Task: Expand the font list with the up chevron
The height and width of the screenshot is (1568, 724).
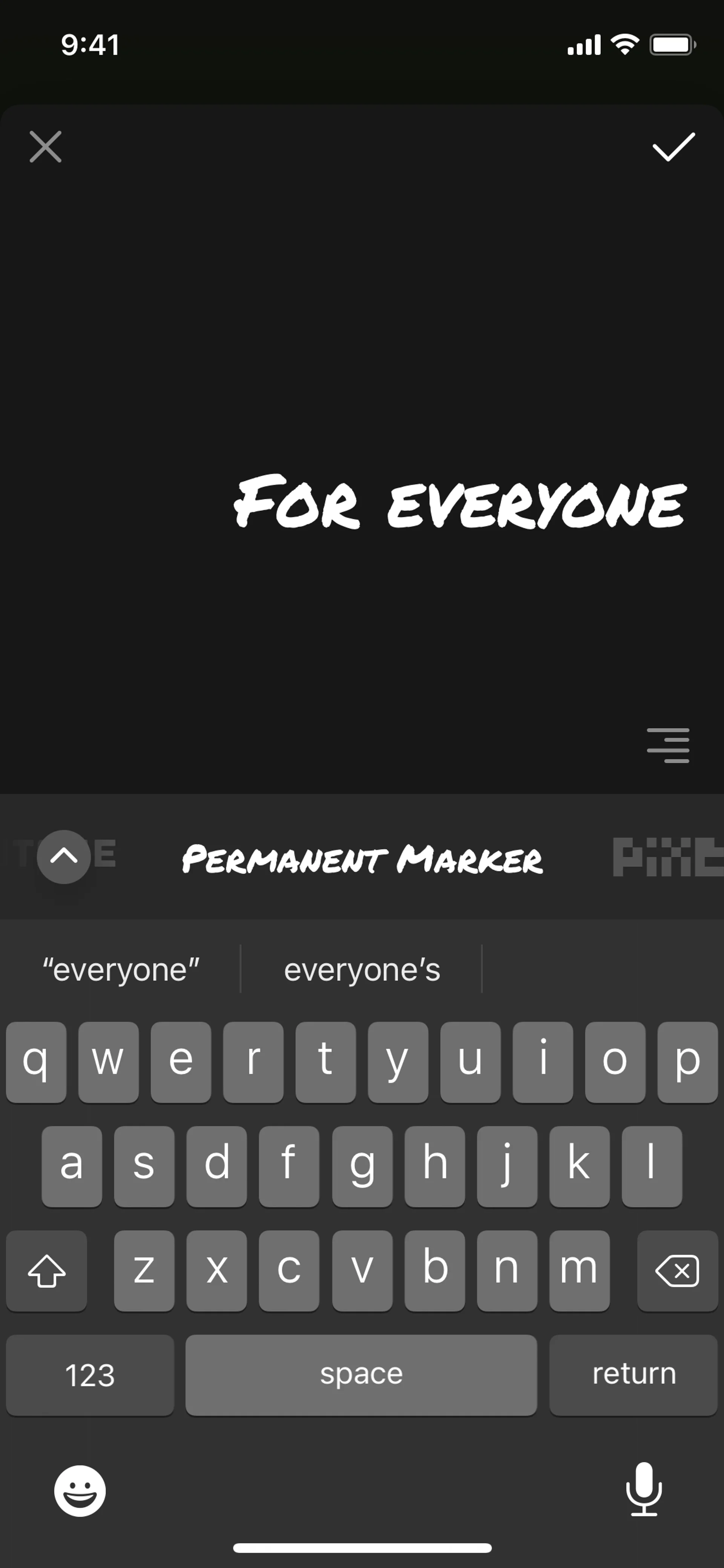Action: coord(64,857)
